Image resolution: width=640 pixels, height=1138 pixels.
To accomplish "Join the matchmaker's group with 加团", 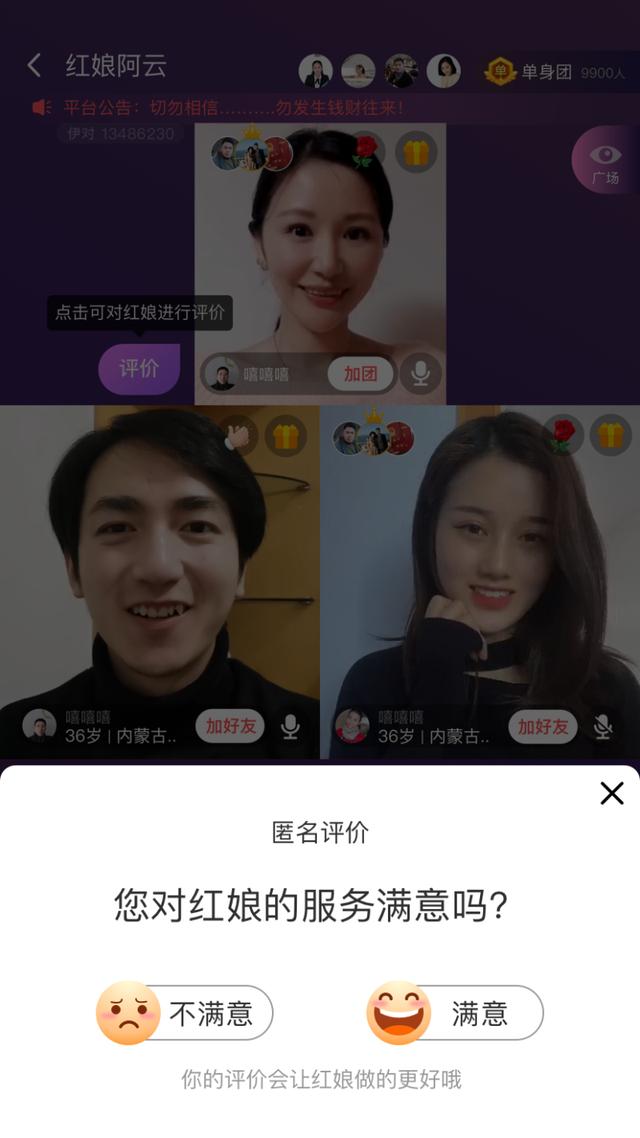I will tap(360, 374).
